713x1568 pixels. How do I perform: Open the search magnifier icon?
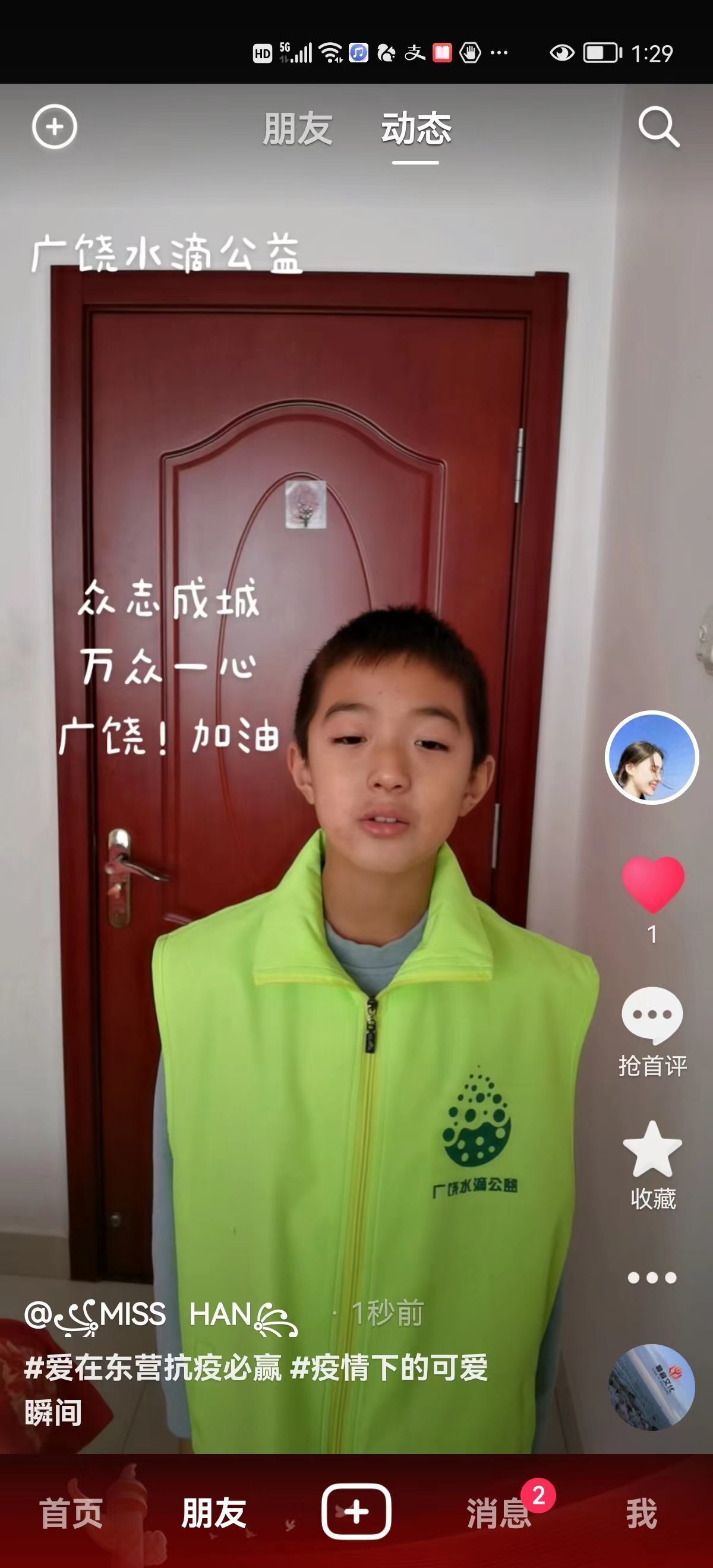pos(659,127)
